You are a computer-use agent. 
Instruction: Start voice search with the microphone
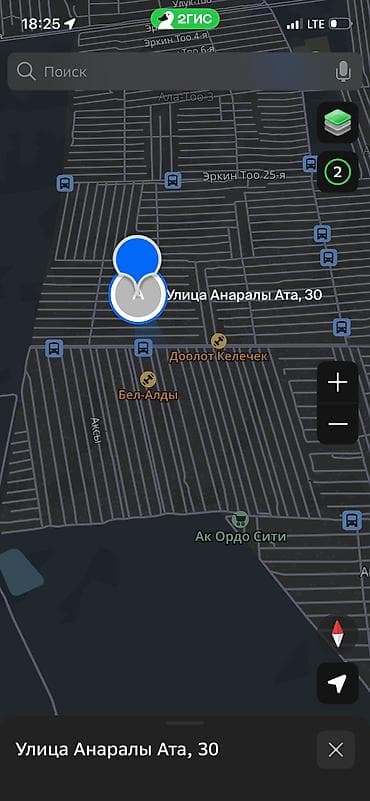[x=343, y=72]
